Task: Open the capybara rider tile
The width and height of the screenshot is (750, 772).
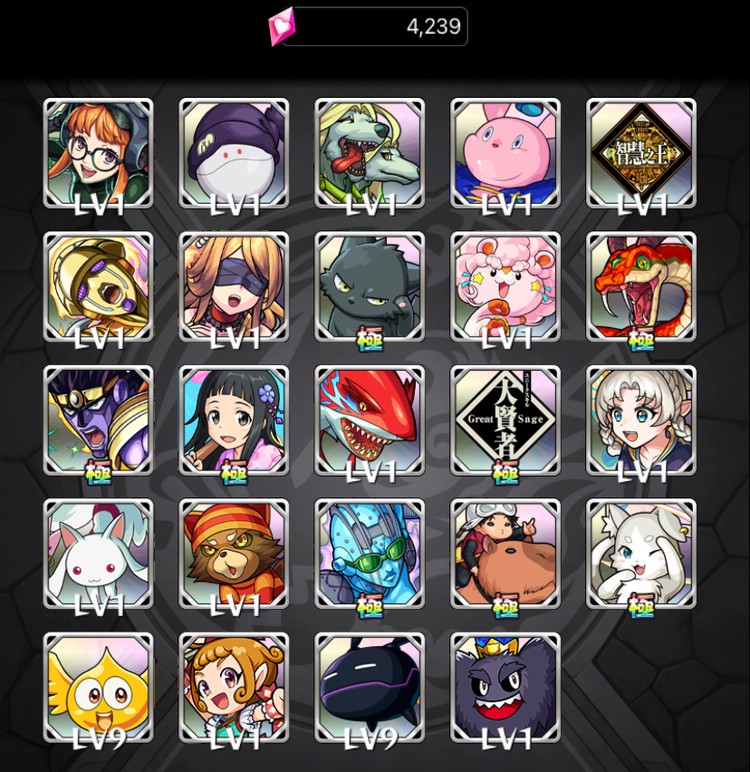Action: click(505, 553)
